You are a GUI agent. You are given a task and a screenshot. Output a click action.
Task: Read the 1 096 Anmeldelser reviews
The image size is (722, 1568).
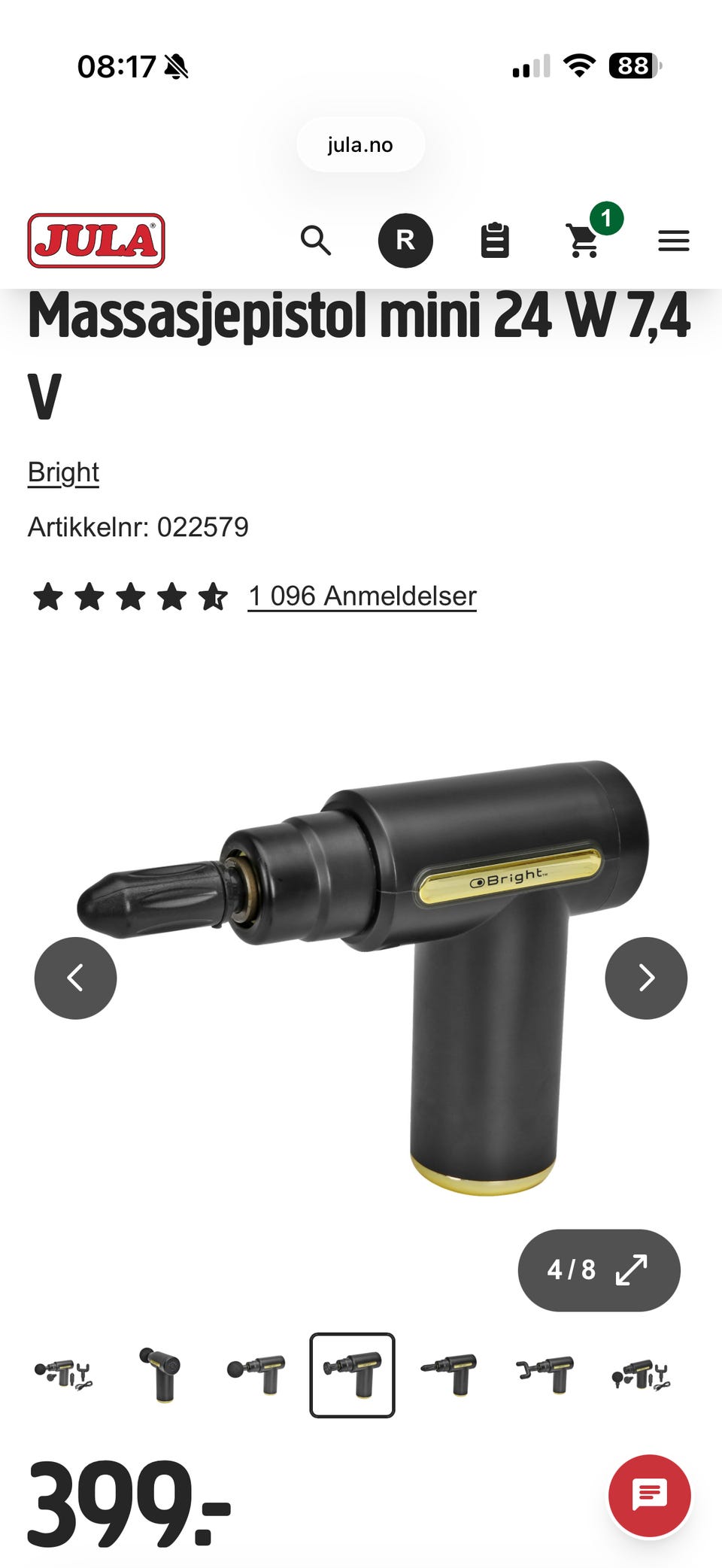pyautogui.click(x=362, y=596)
